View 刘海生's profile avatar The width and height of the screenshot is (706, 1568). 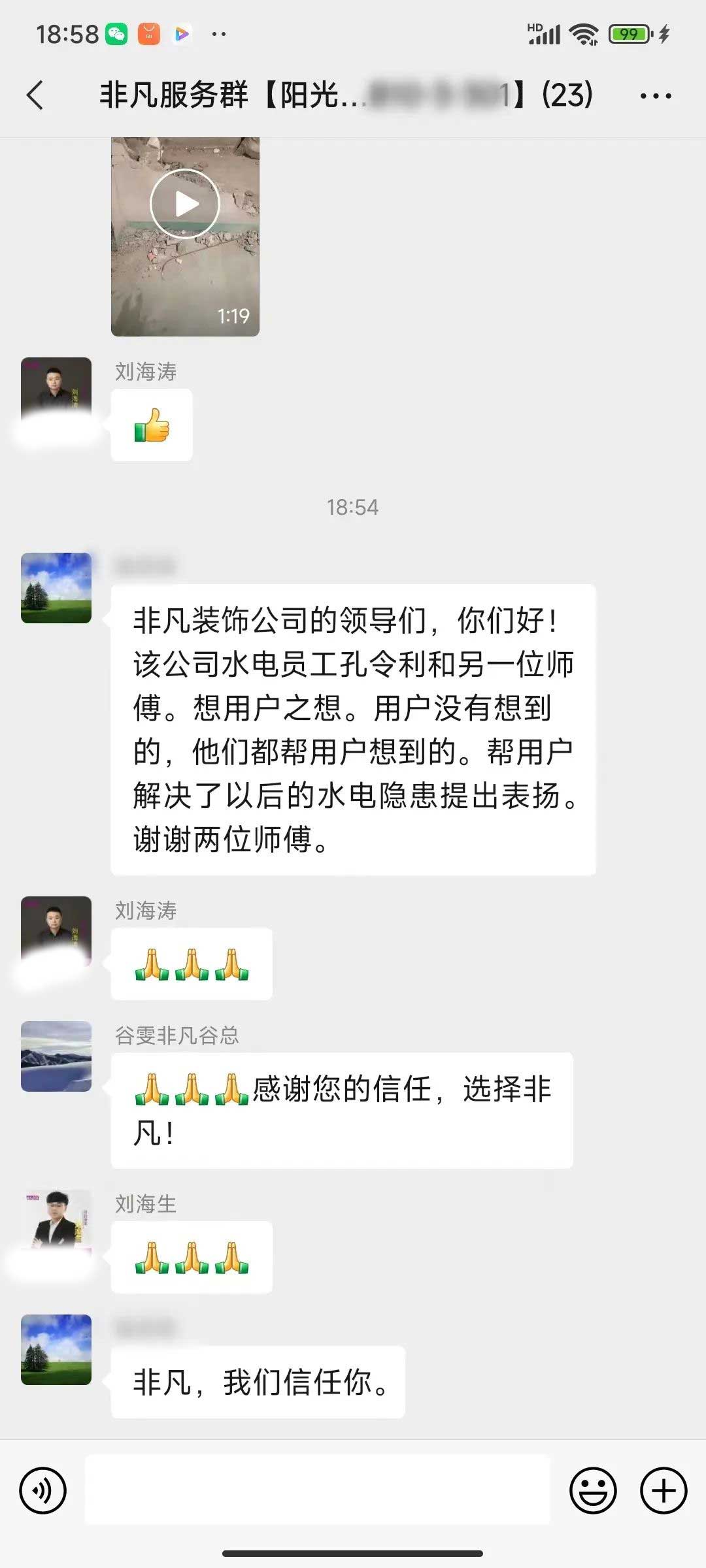(56, 1219)
